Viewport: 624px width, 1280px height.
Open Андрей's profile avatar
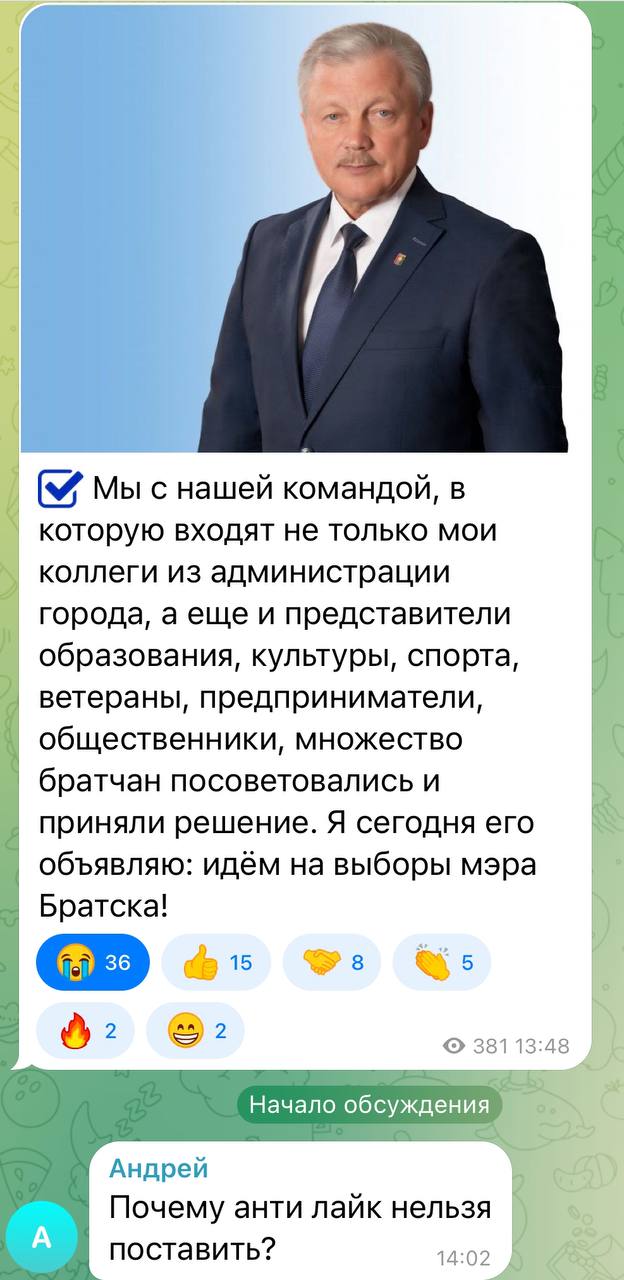(42, 1239)
